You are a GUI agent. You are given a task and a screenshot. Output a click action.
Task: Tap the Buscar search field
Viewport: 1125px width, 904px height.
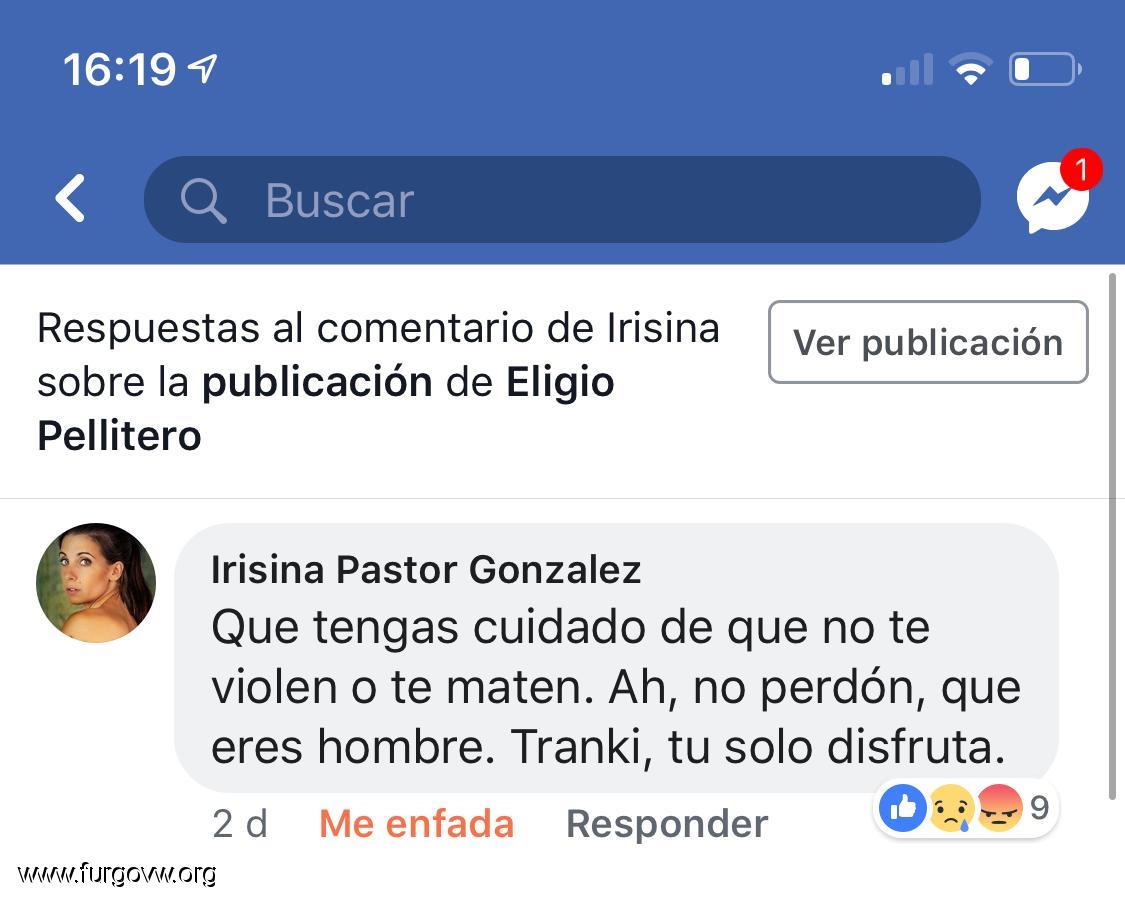coord(562,200)
